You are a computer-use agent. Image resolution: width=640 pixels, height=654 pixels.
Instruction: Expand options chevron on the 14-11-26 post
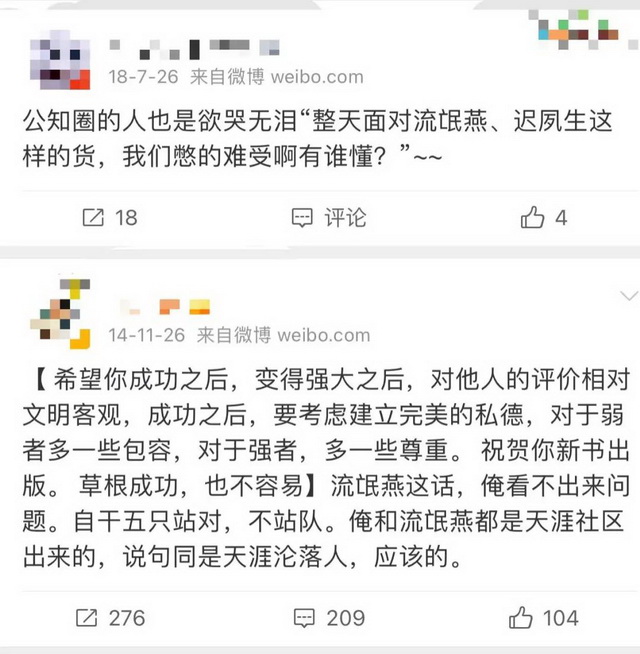[x=629, y=296]
